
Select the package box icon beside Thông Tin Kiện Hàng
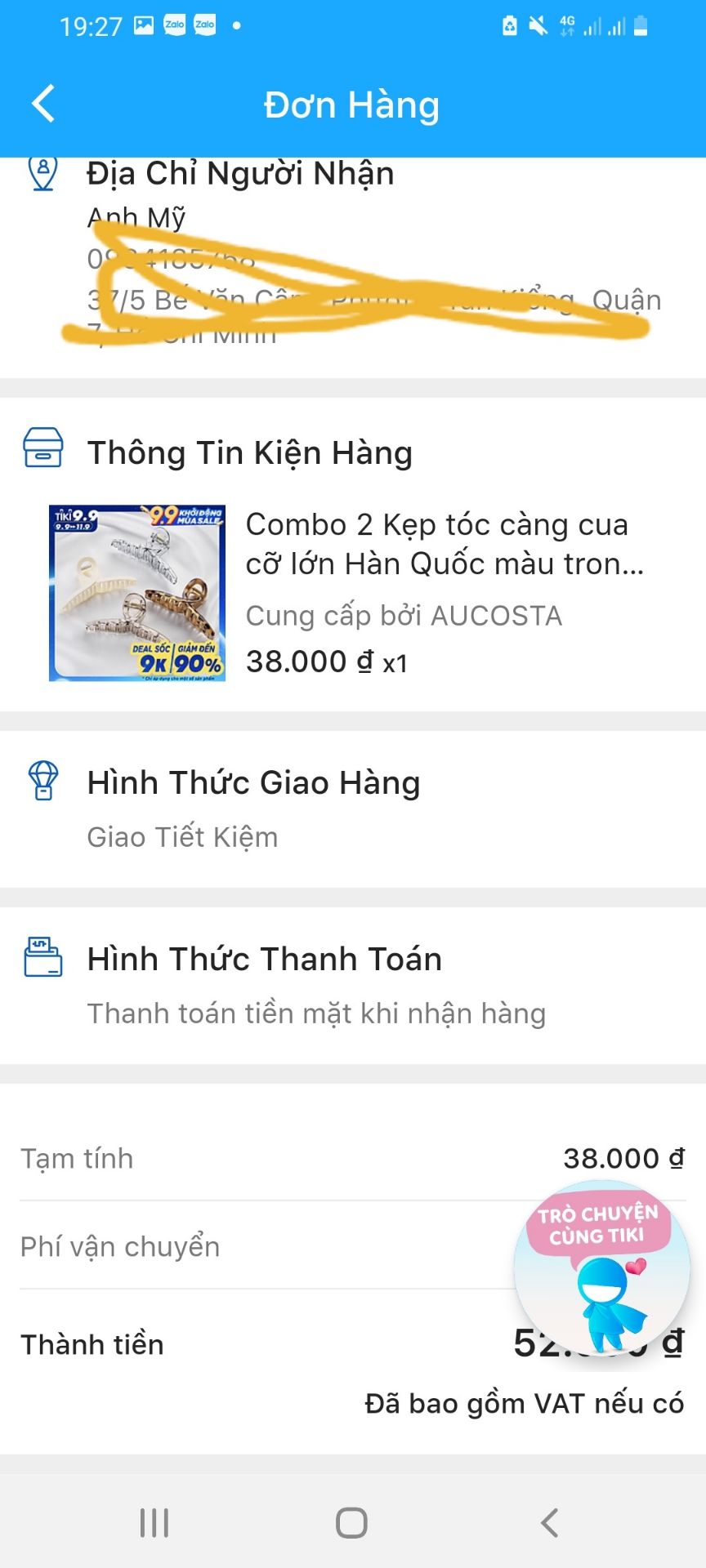coord(44,448)
